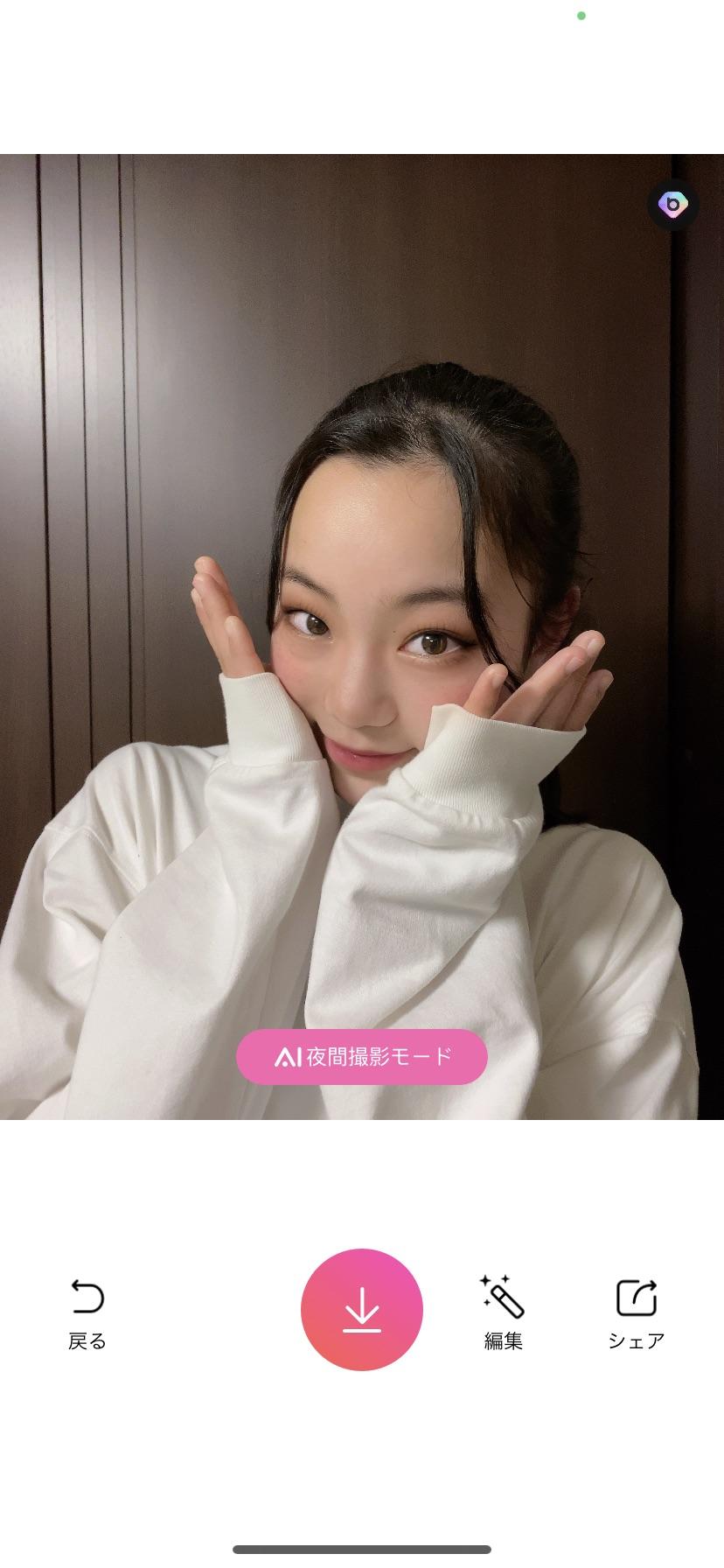Open the 編集 edit tools

503,1312
